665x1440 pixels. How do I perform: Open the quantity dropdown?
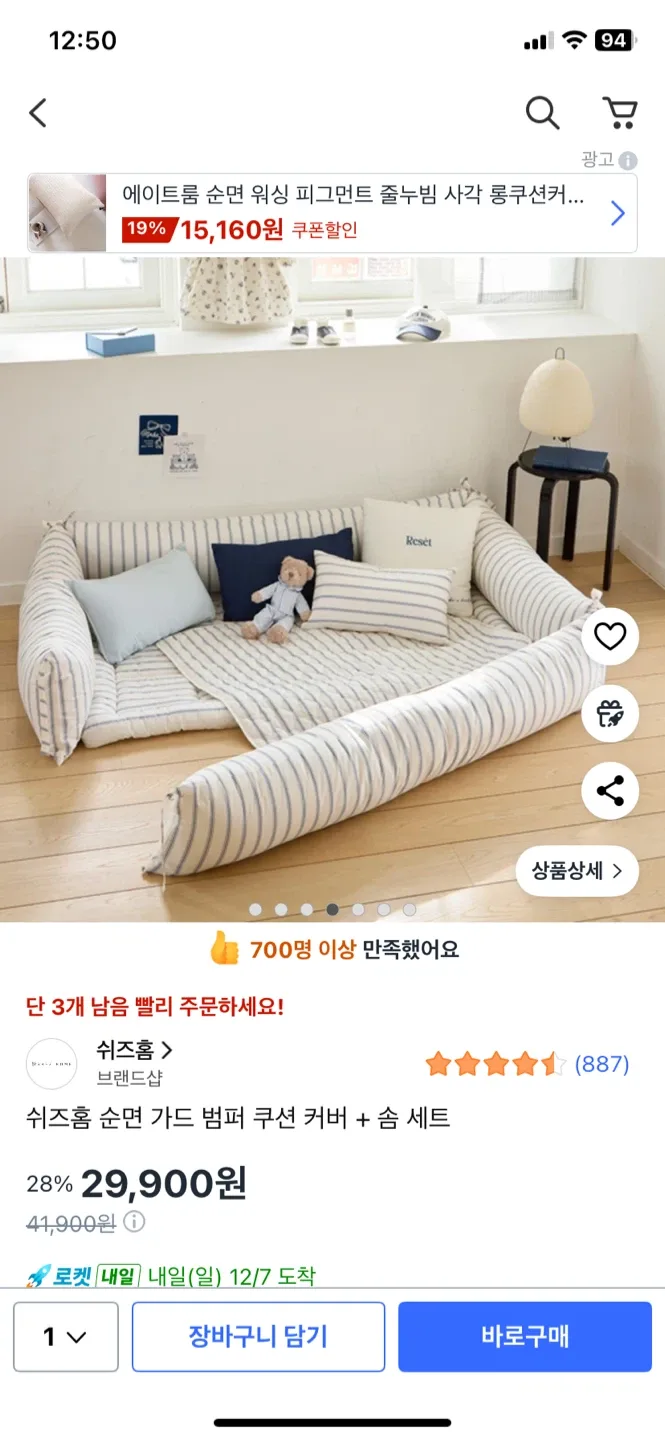(66, 1336)
